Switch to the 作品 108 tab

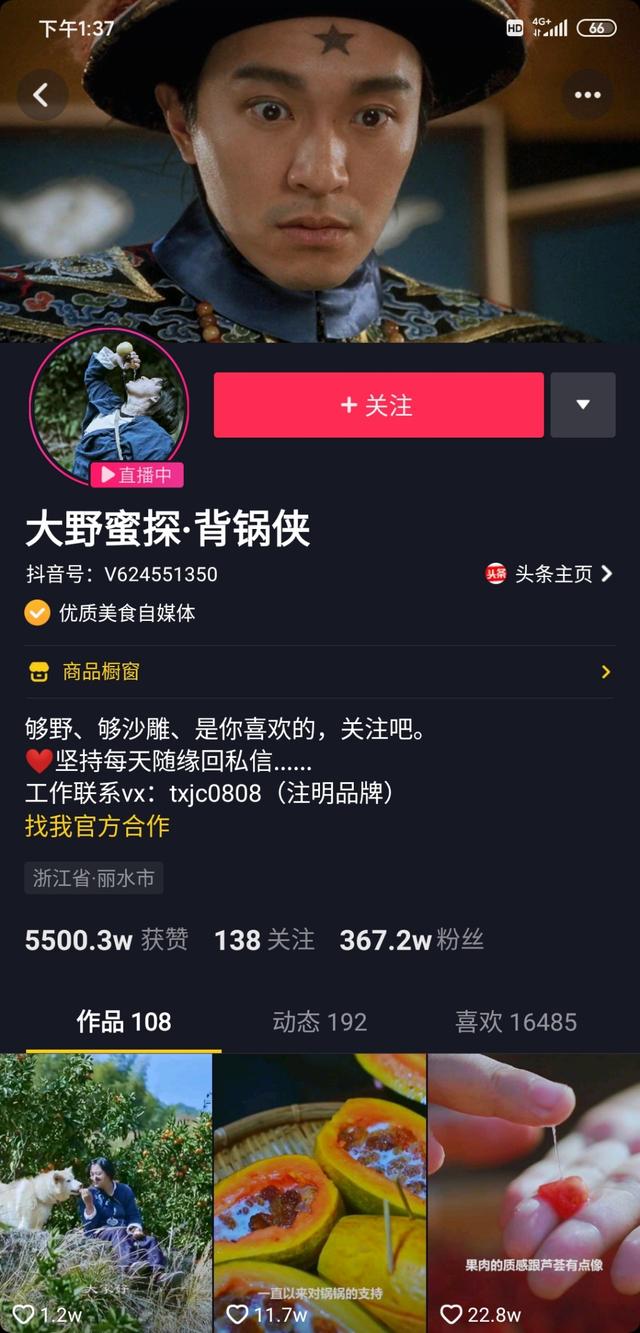coord(124,1022)
